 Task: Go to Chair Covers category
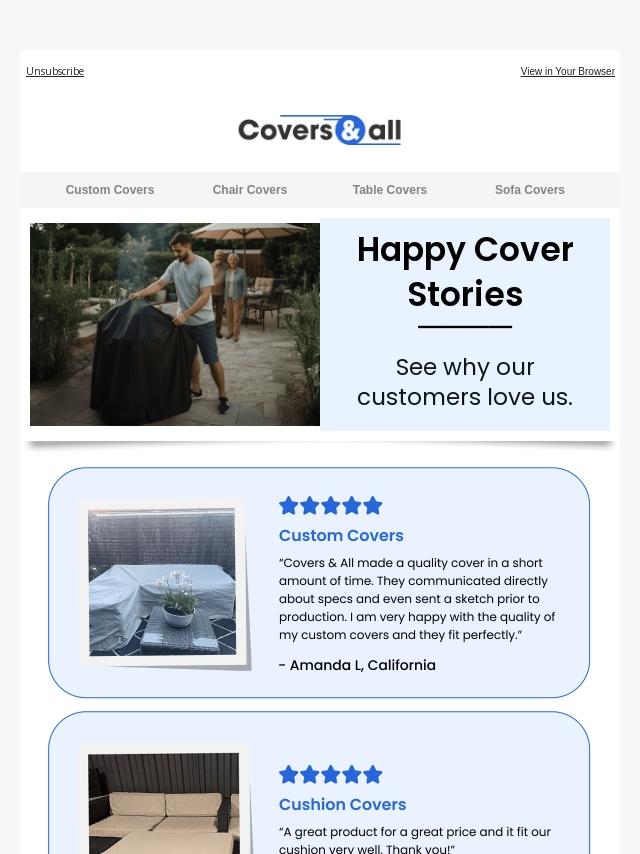(250, 190)
